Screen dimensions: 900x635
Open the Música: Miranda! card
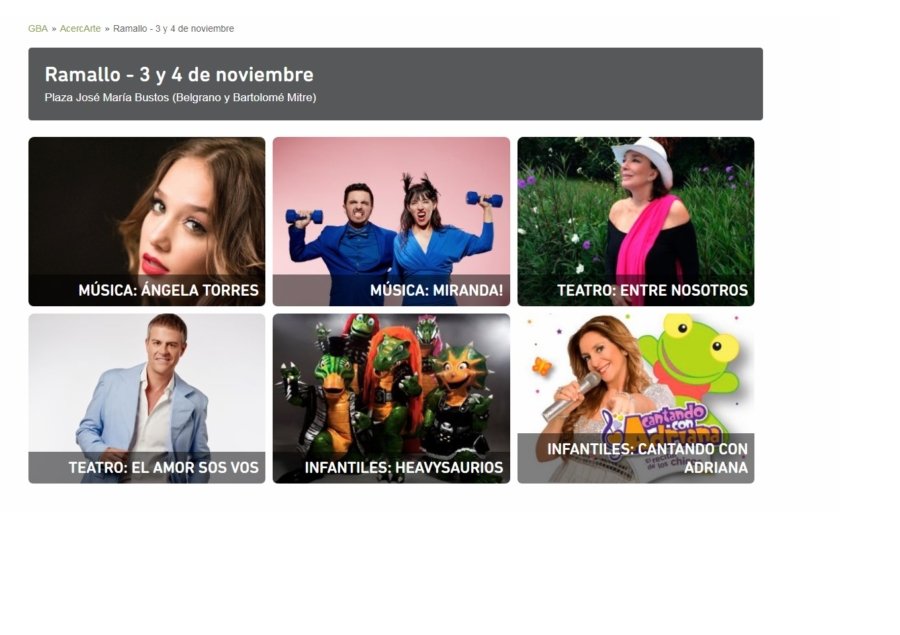pyautogui.click(x=391, y=221)
